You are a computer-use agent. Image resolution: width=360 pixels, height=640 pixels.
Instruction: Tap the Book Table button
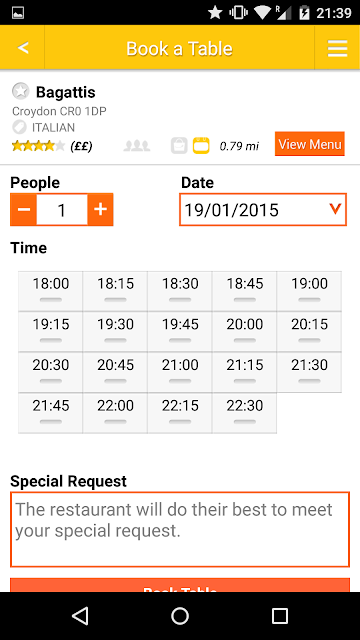(180, 585)
